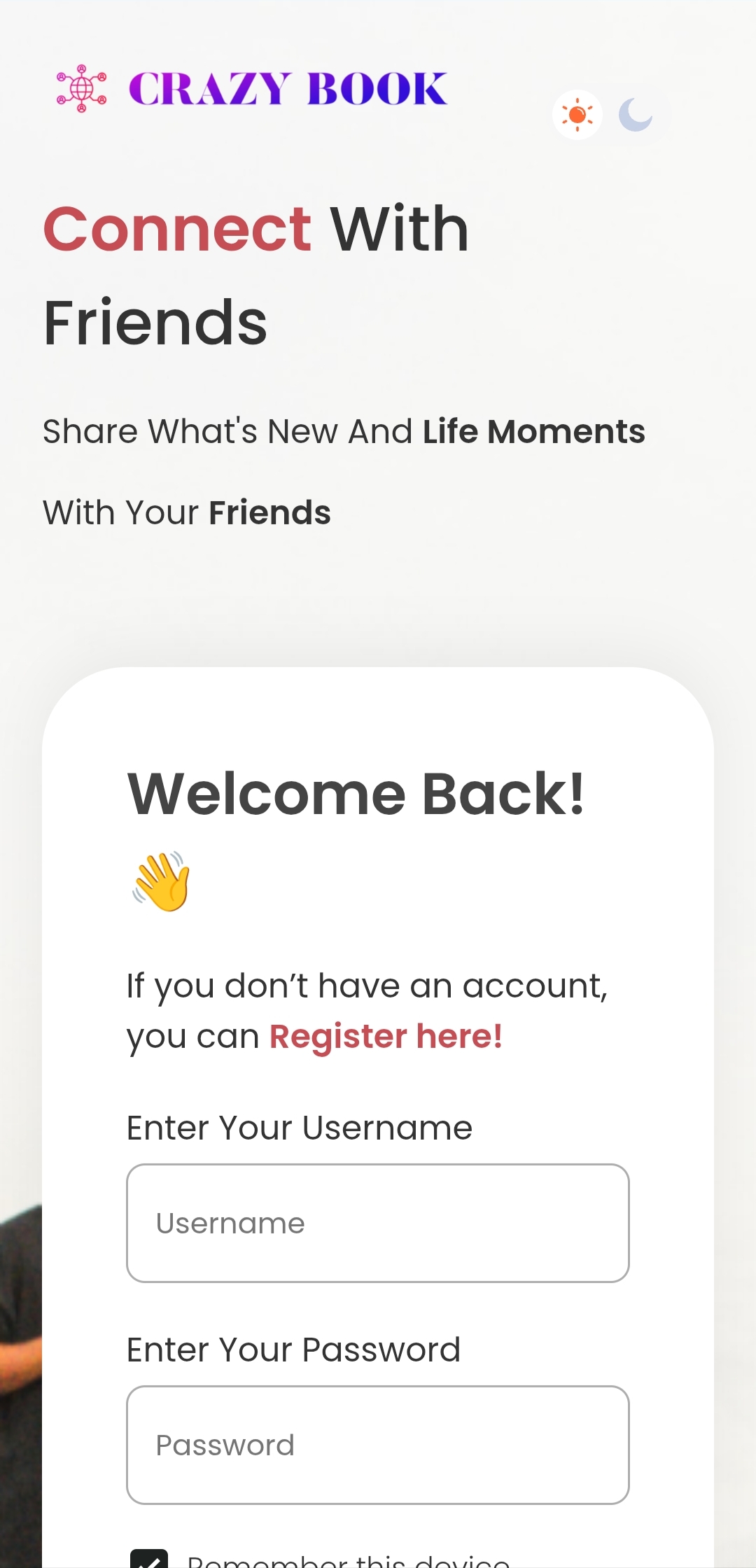Open the Register here! link
This screenshot has width=756, height=1568.
coord(386,1036)
